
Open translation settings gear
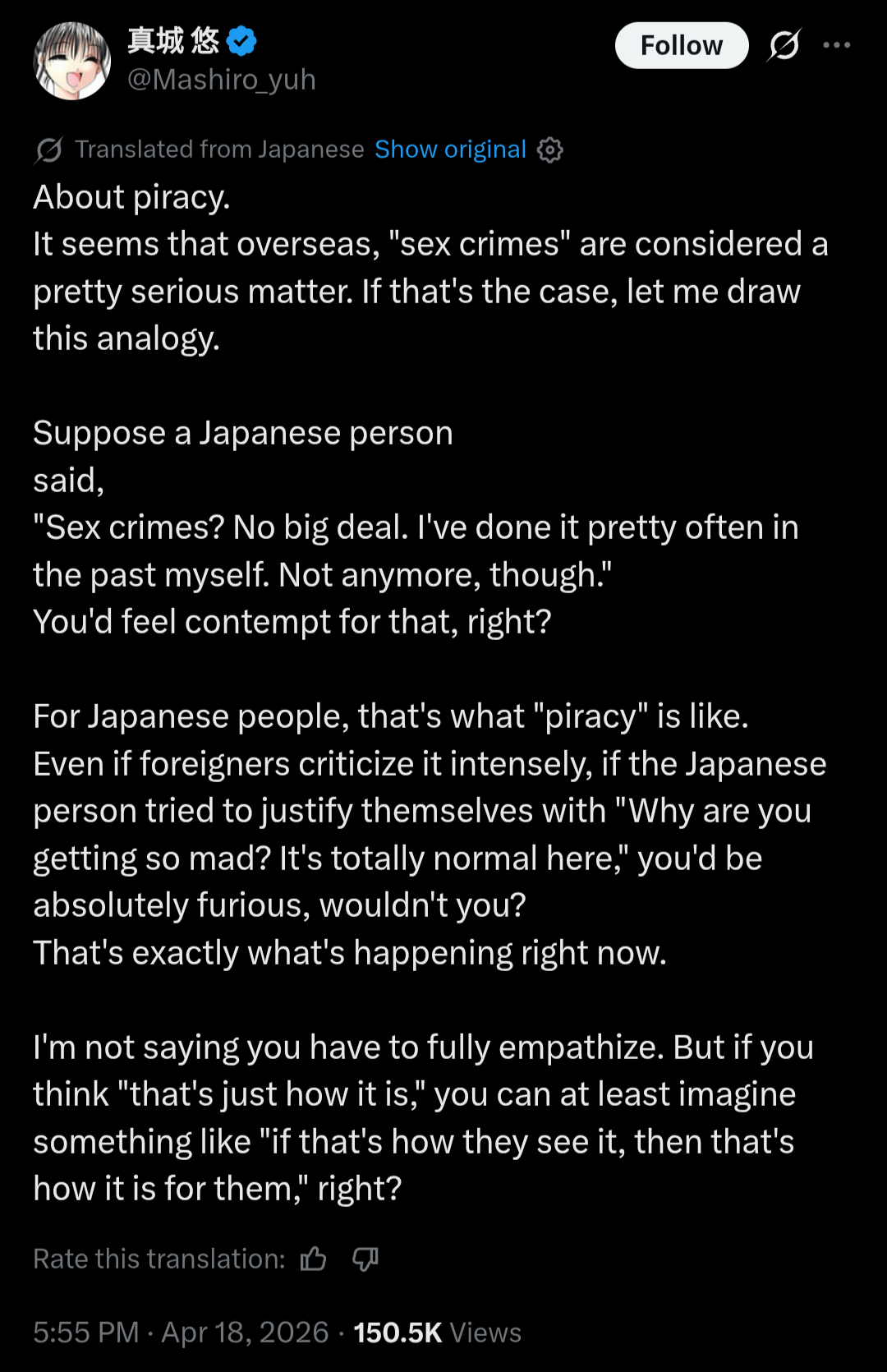(549, 150)
